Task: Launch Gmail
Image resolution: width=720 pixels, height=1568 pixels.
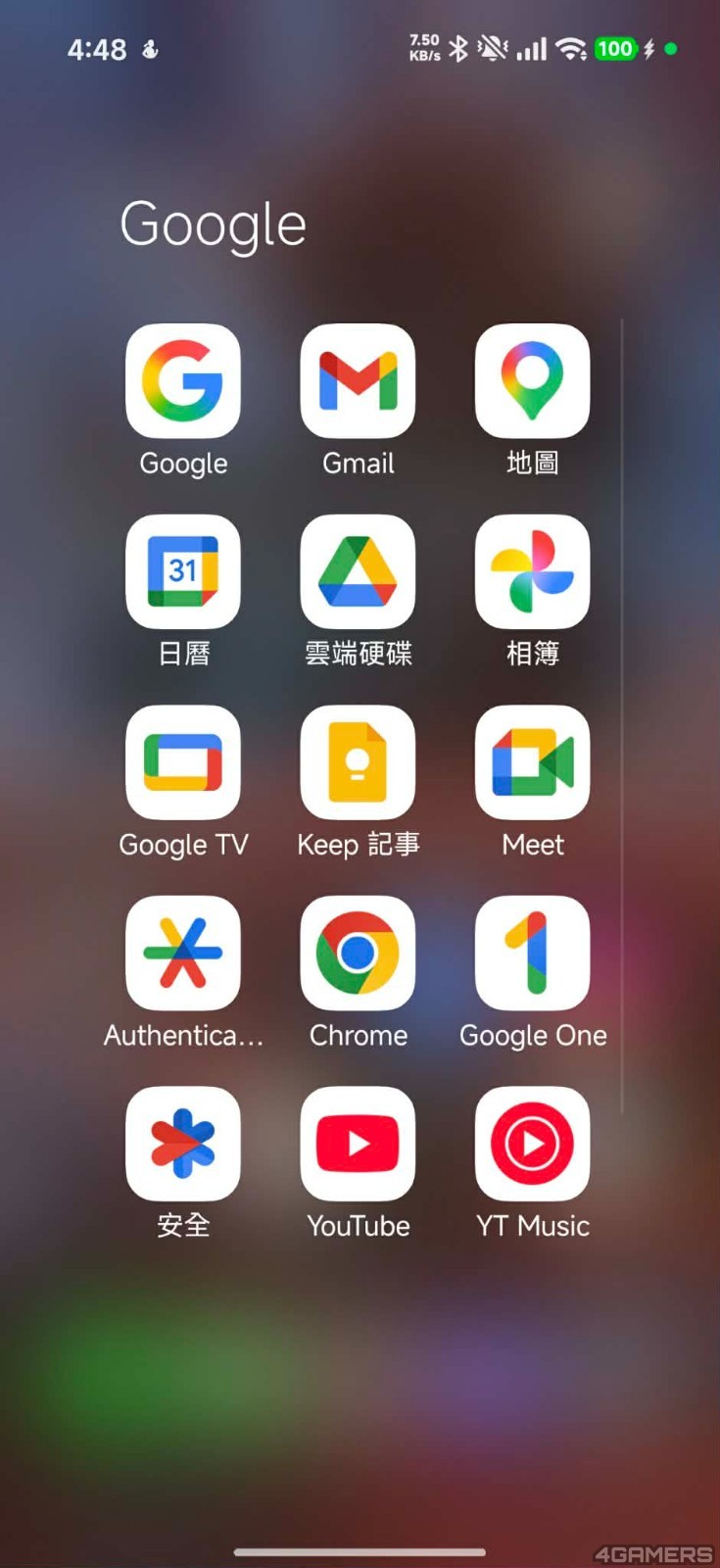Action: tap(358, 381)
